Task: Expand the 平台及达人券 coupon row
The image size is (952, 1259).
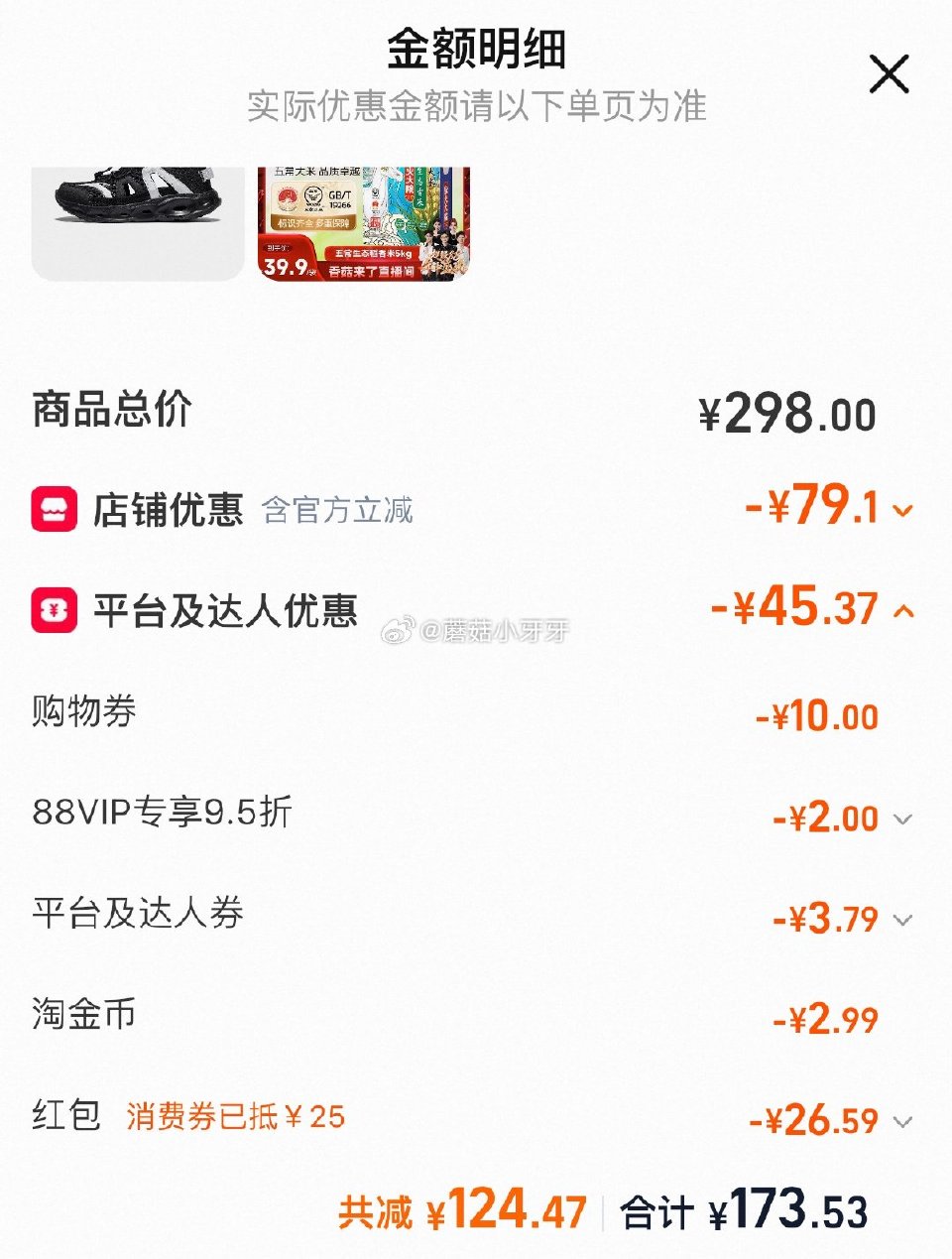Action: (x=902, y=920)
